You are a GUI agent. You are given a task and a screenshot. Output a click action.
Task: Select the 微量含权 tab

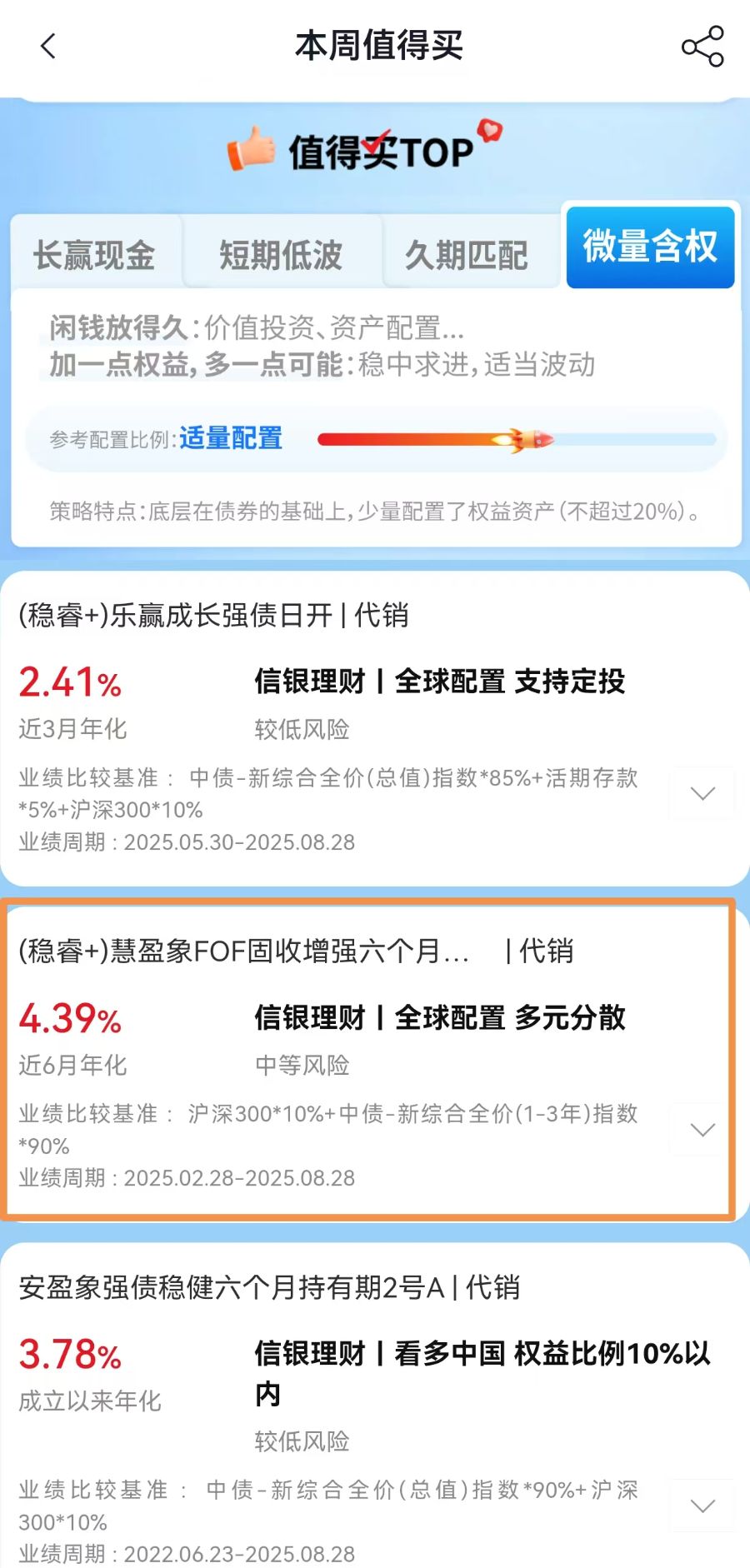point(649,247)
